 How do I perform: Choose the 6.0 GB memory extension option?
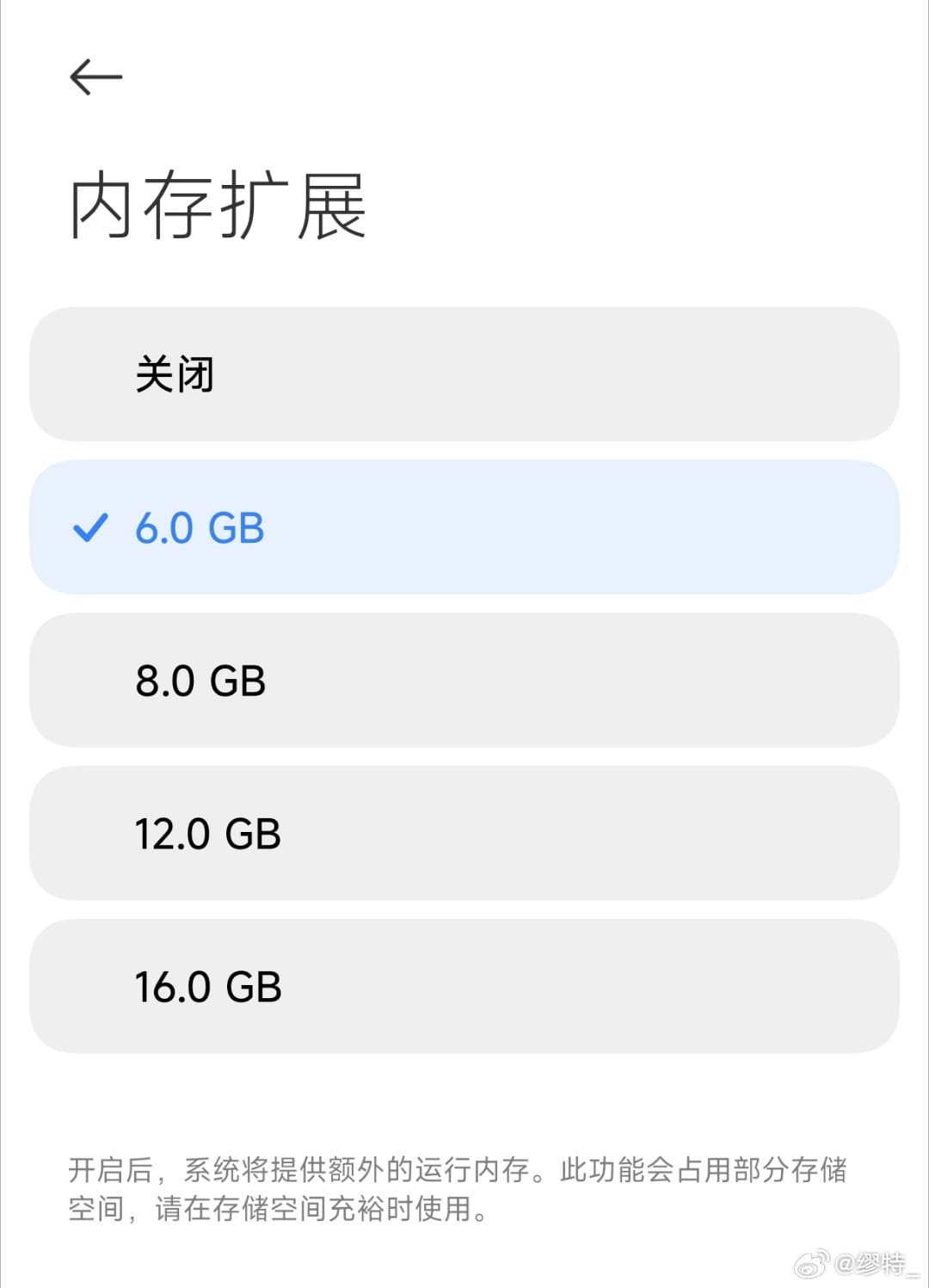[464, 527]
